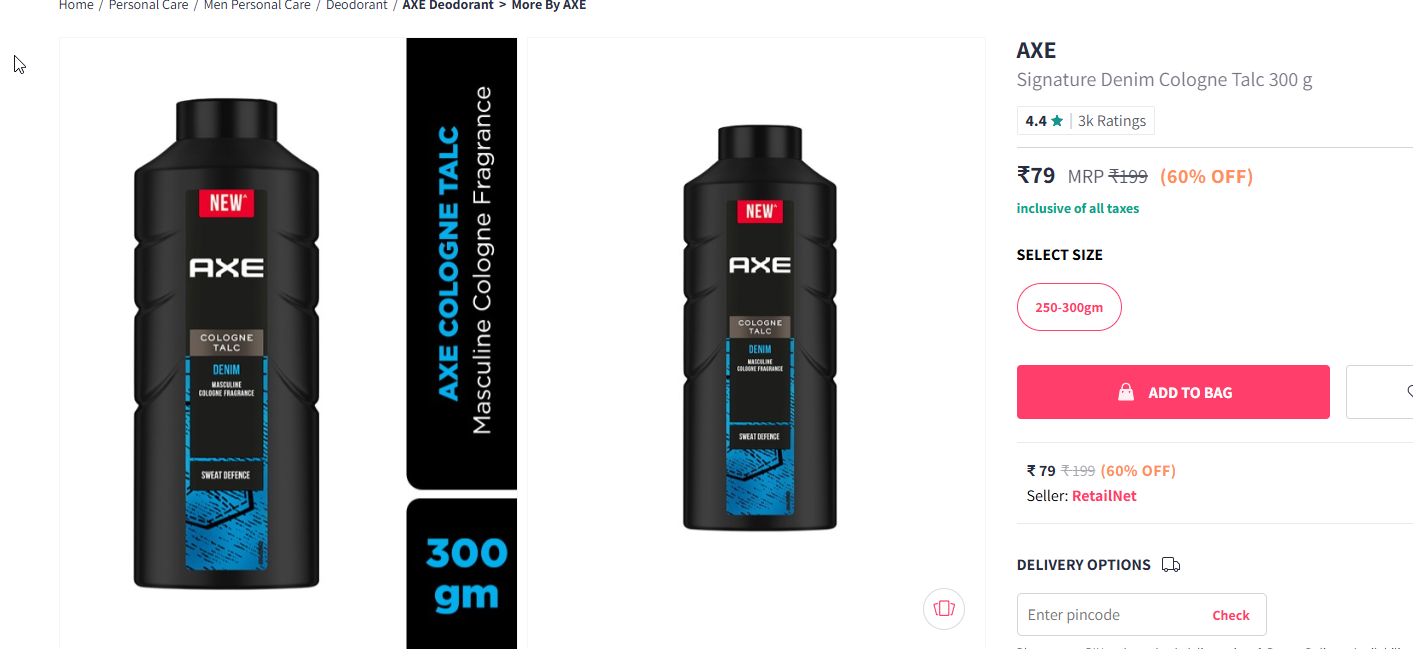Add the AXE talc to bag
Screen dimensions: 1413x649
pyautogui.click(x=1173, y=392)
